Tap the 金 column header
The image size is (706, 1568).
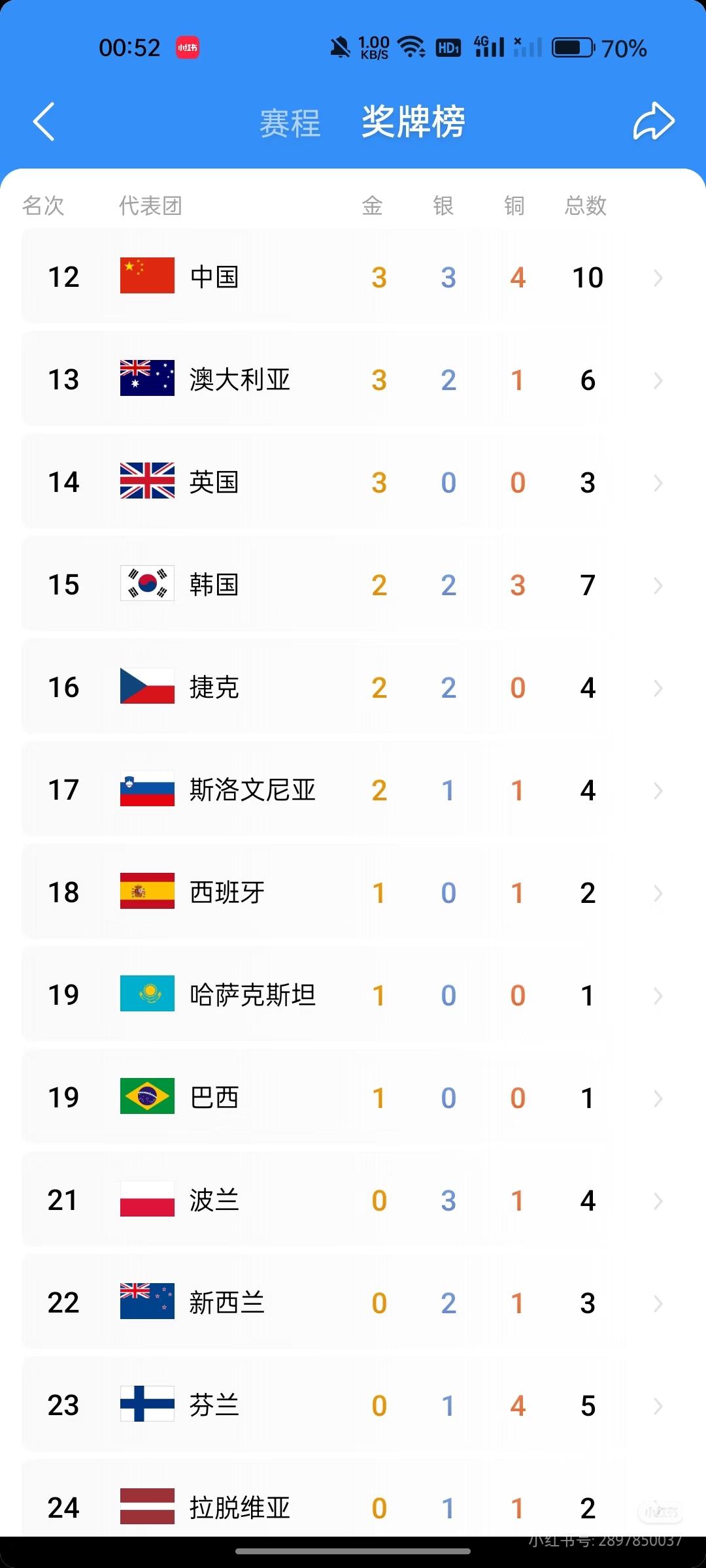click(373, 206)
